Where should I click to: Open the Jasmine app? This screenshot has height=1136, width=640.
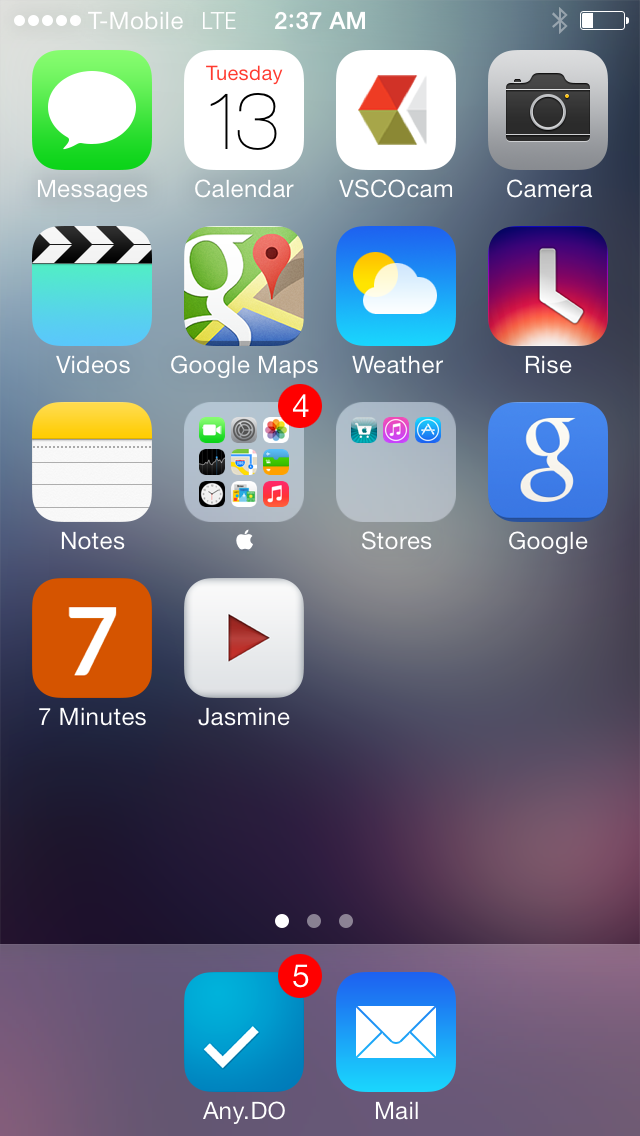(244, 638)
